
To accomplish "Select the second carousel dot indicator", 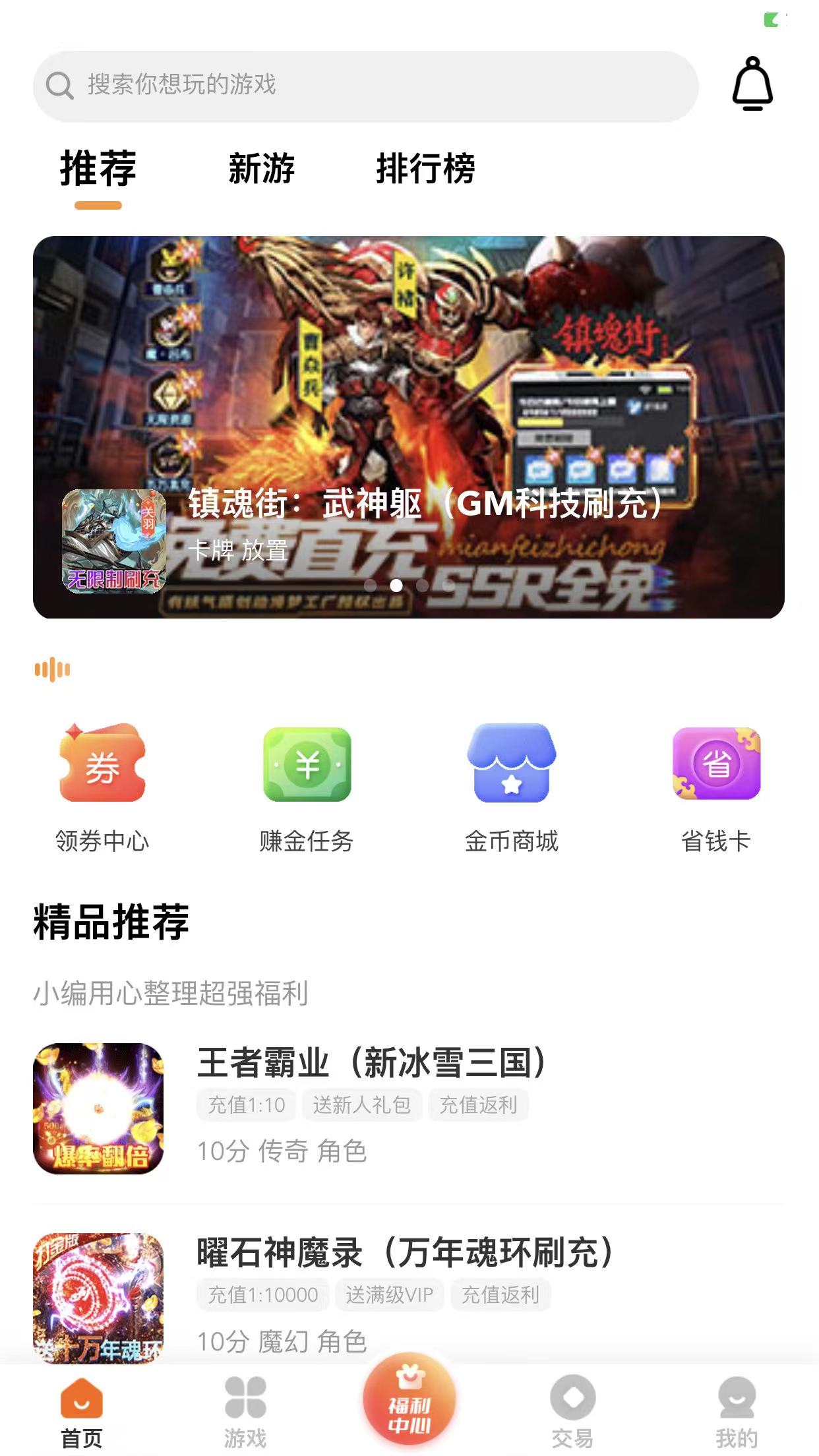I will pos(397,584).
